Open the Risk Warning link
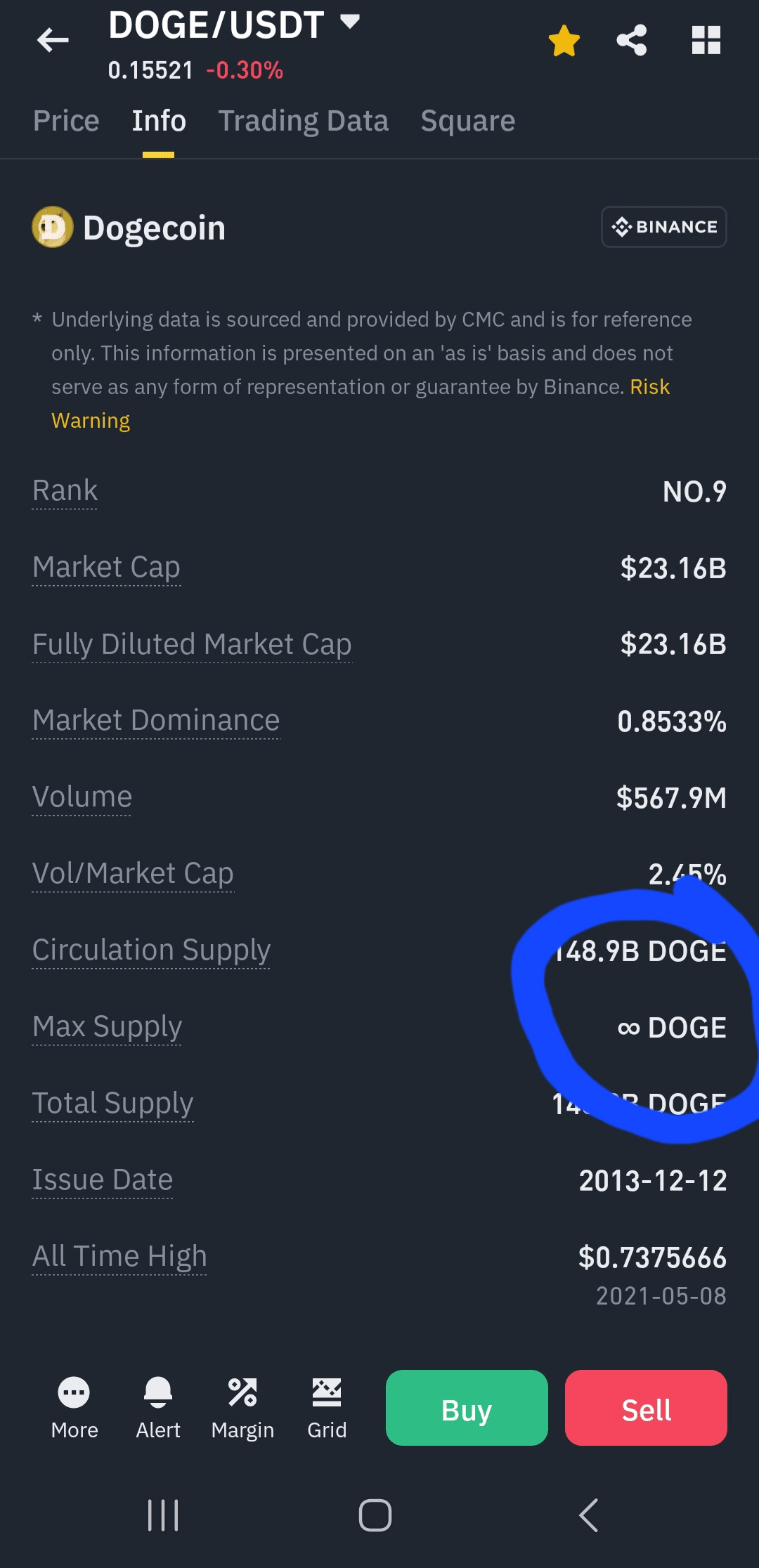Image resolution: width=759 pixels, height=1568 pixels. (649, 387)
